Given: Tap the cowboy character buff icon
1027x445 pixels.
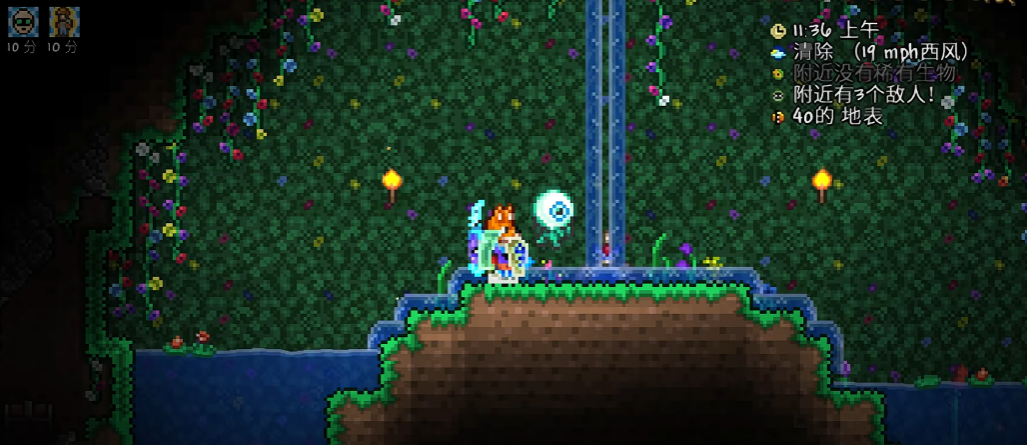Looking at the screenshot, I should [63, 22].
